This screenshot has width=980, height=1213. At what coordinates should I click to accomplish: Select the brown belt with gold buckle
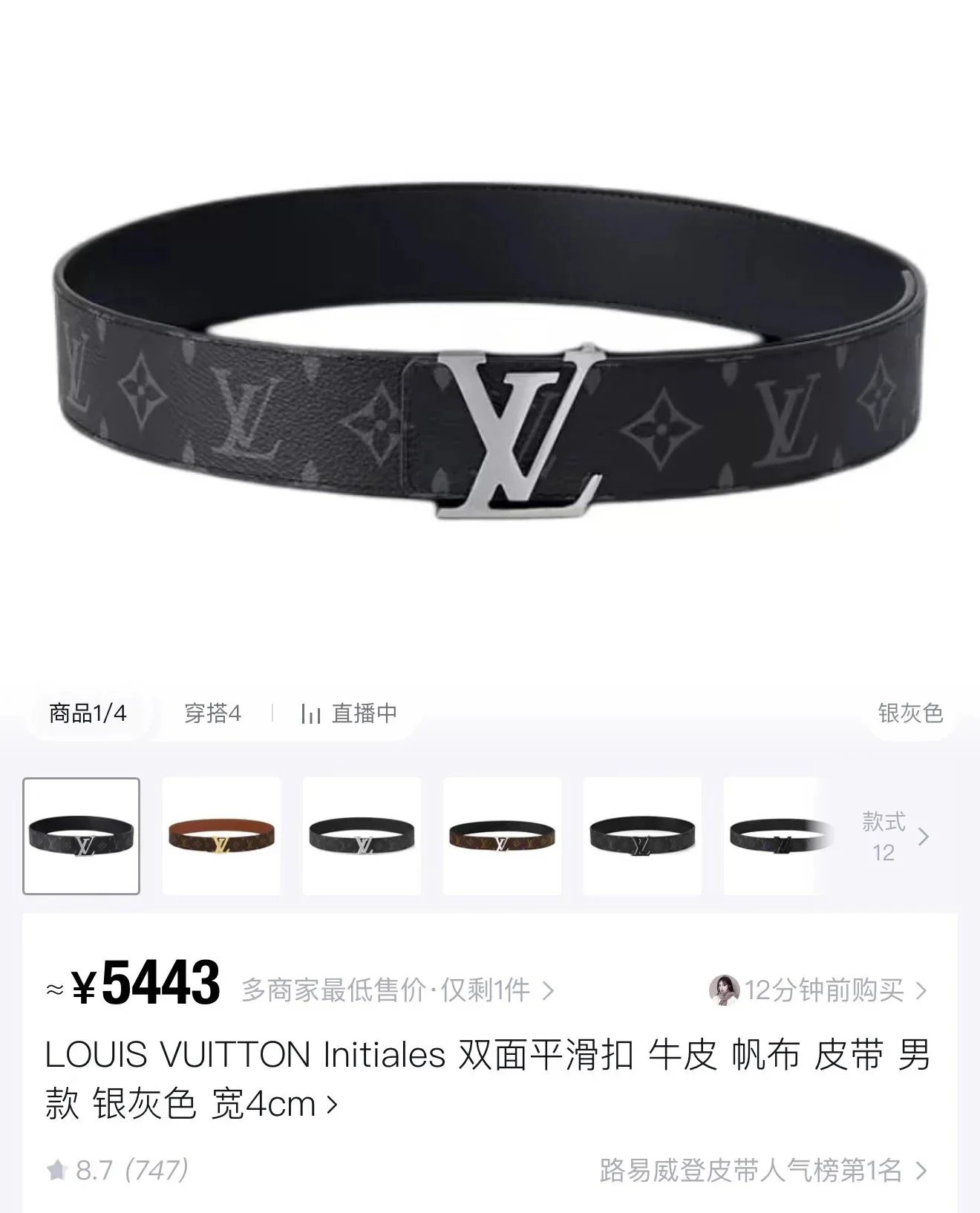tap(221, 836)
